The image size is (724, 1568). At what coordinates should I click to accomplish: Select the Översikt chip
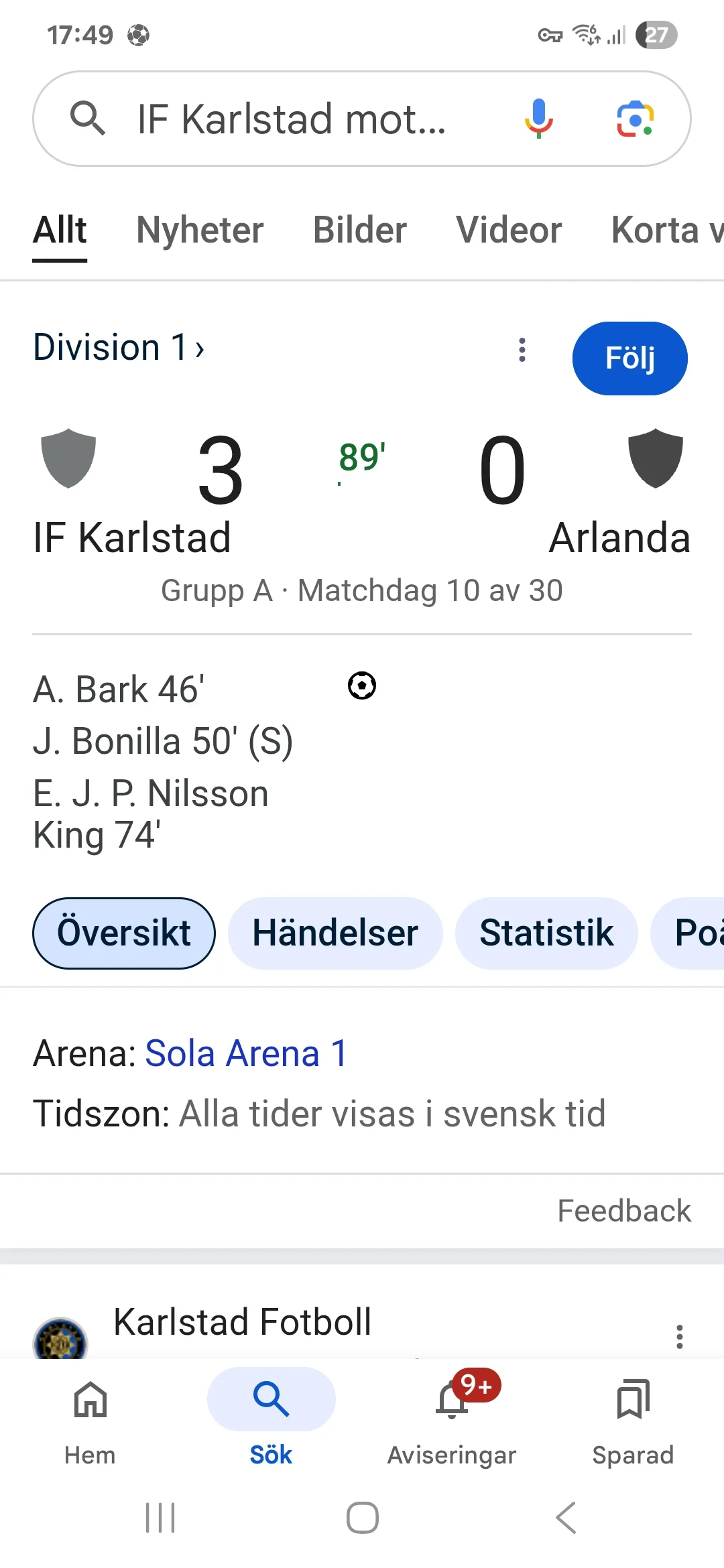(124, 933)
